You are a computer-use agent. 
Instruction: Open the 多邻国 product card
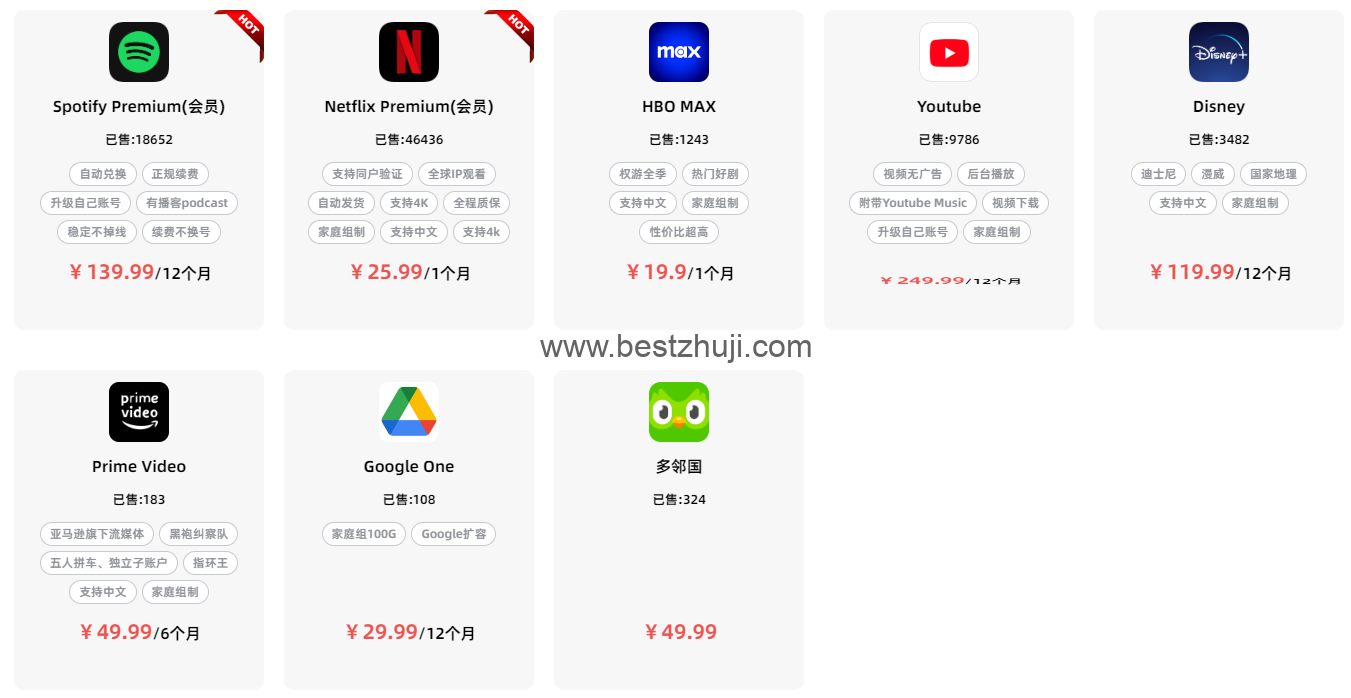pos(679,467)
